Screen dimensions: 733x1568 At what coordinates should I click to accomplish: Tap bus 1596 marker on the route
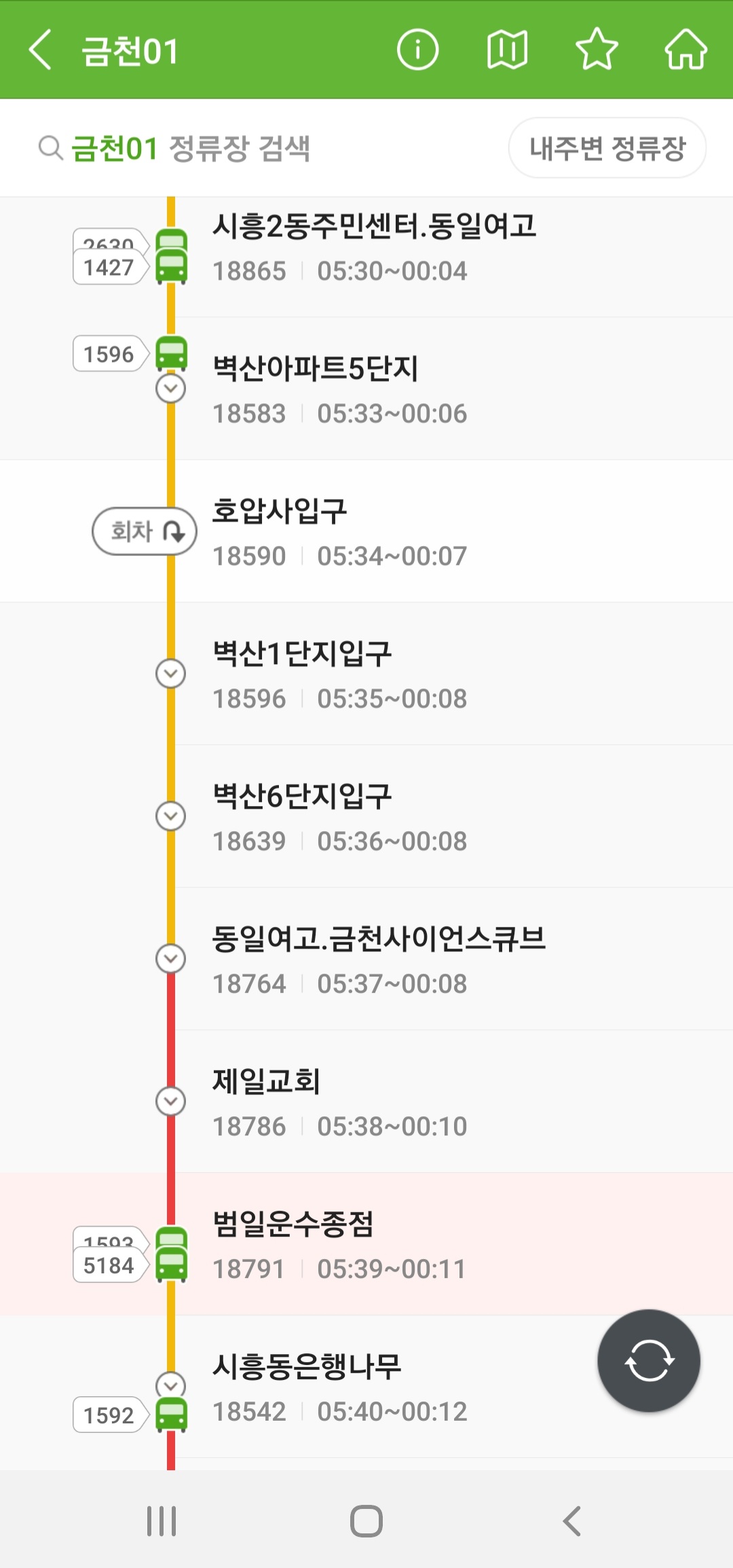click(109, 354)
